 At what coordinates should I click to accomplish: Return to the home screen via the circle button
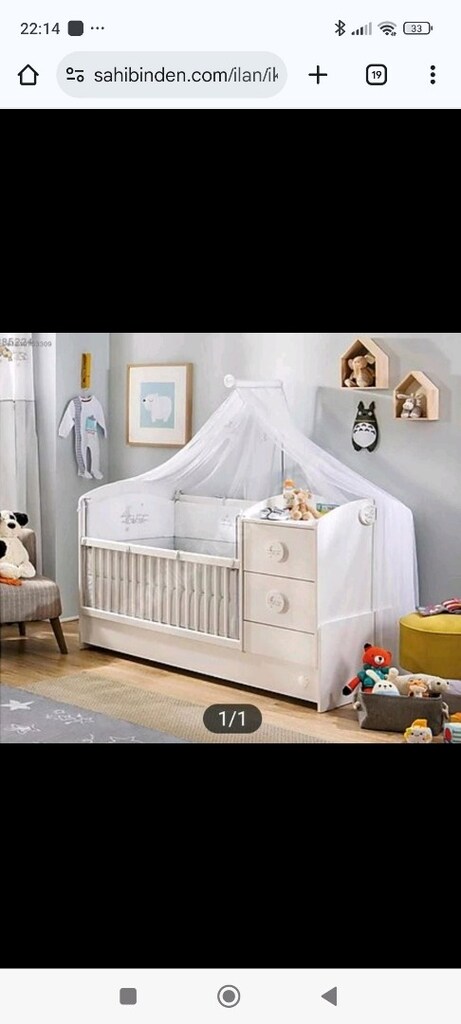(x=229, y=996)
